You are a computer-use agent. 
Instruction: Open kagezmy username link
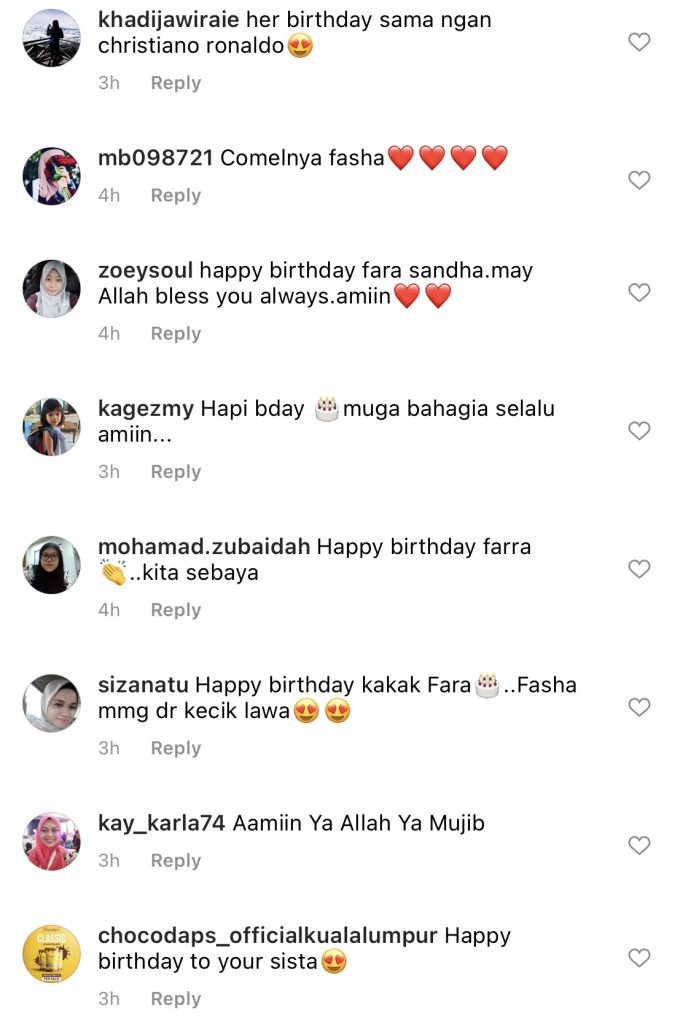tap(146, 409)
